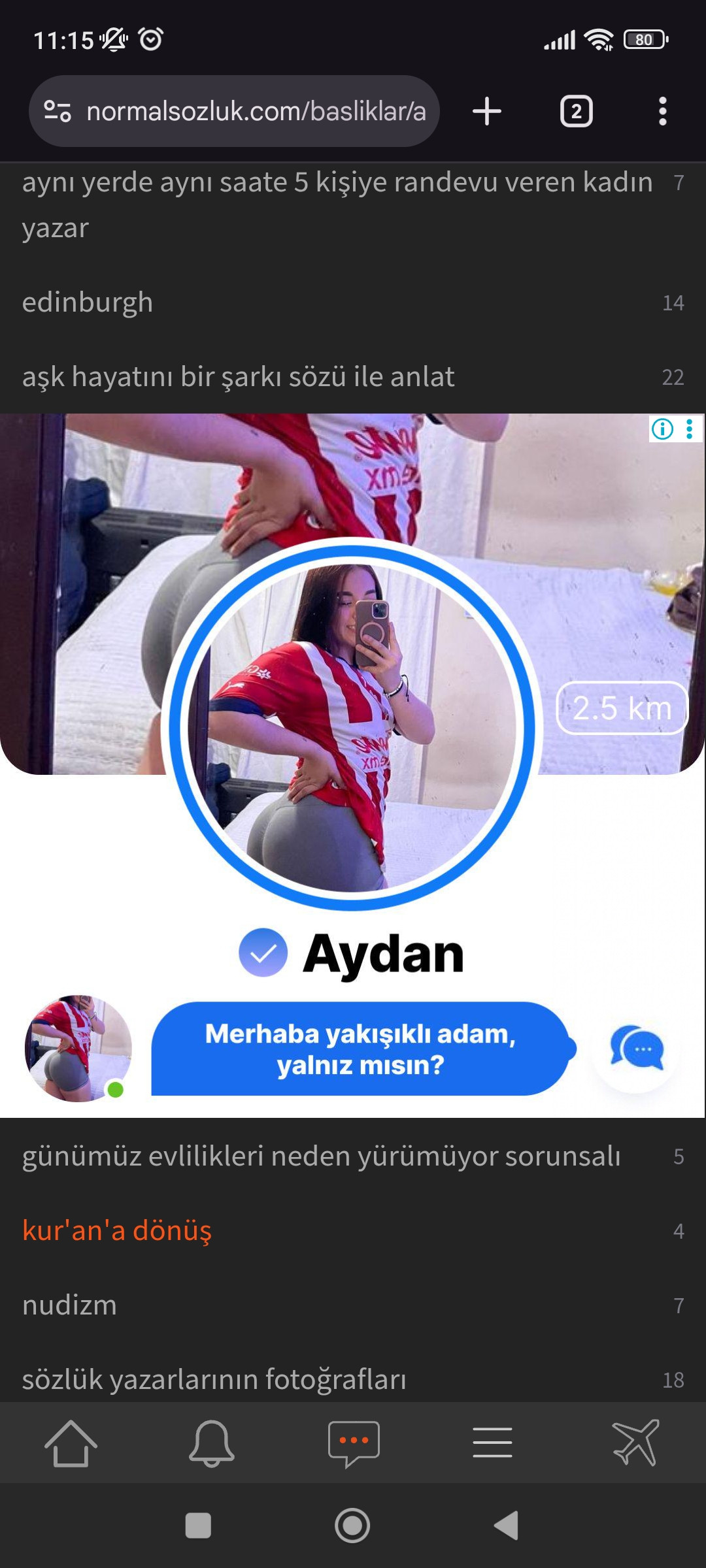
Task: Open a new browser tab
Action: [x=487, y=111]
